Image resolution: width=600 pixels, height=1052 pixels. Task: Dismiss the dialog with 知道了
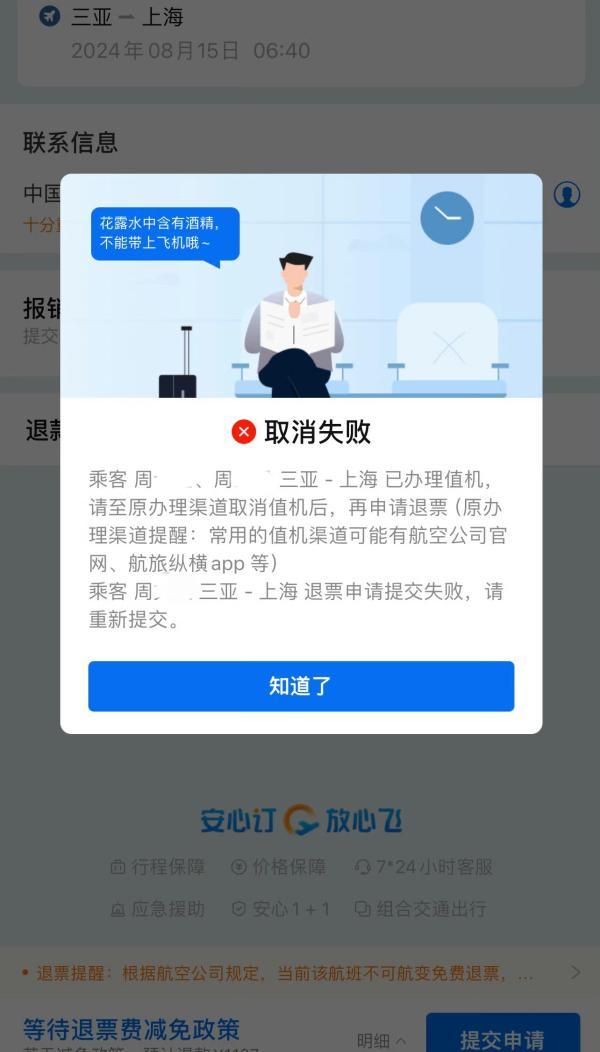[x=301, y=686]
